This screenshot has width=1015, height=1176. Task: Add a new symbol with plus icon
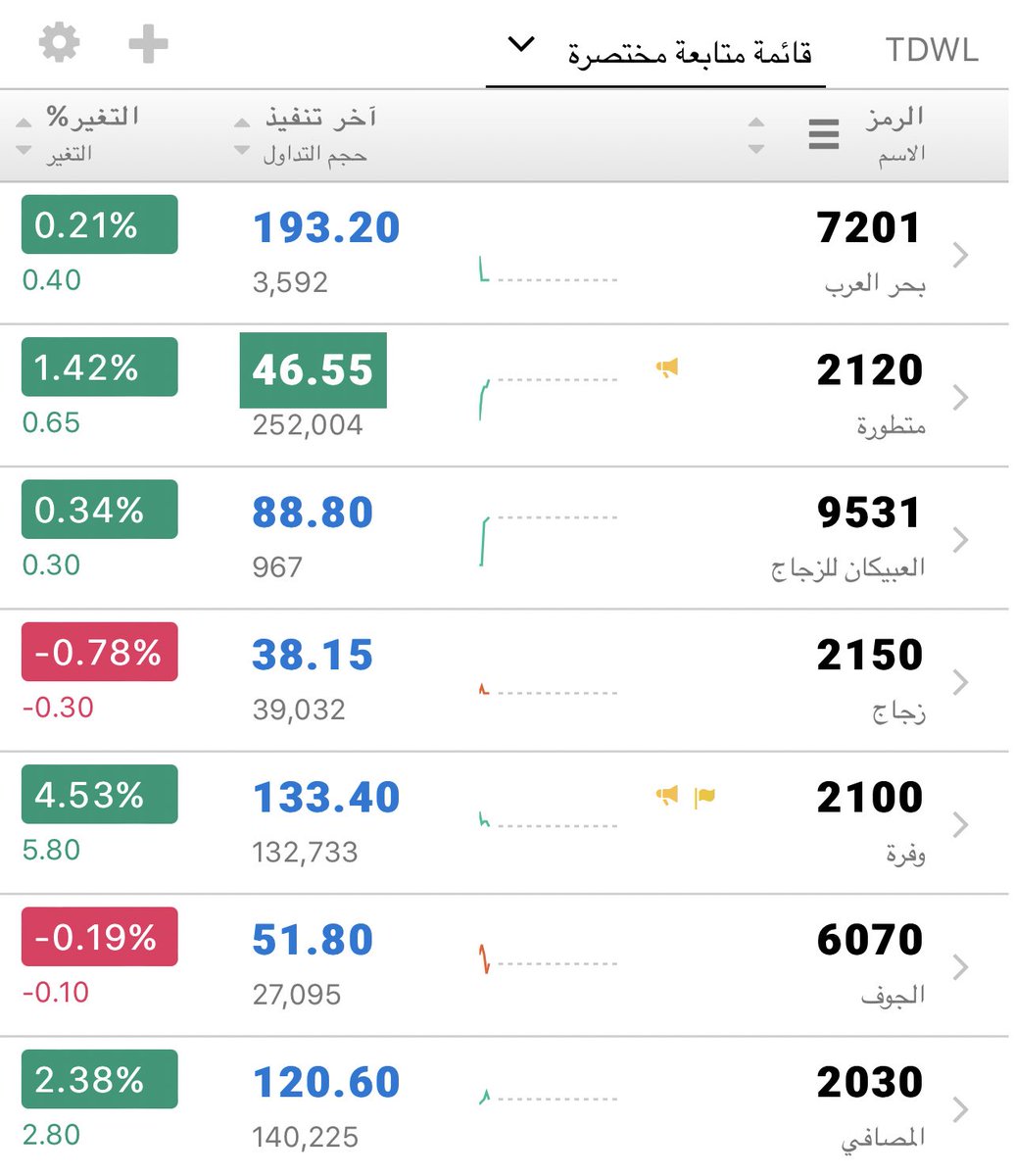click(x=148, y=44)
